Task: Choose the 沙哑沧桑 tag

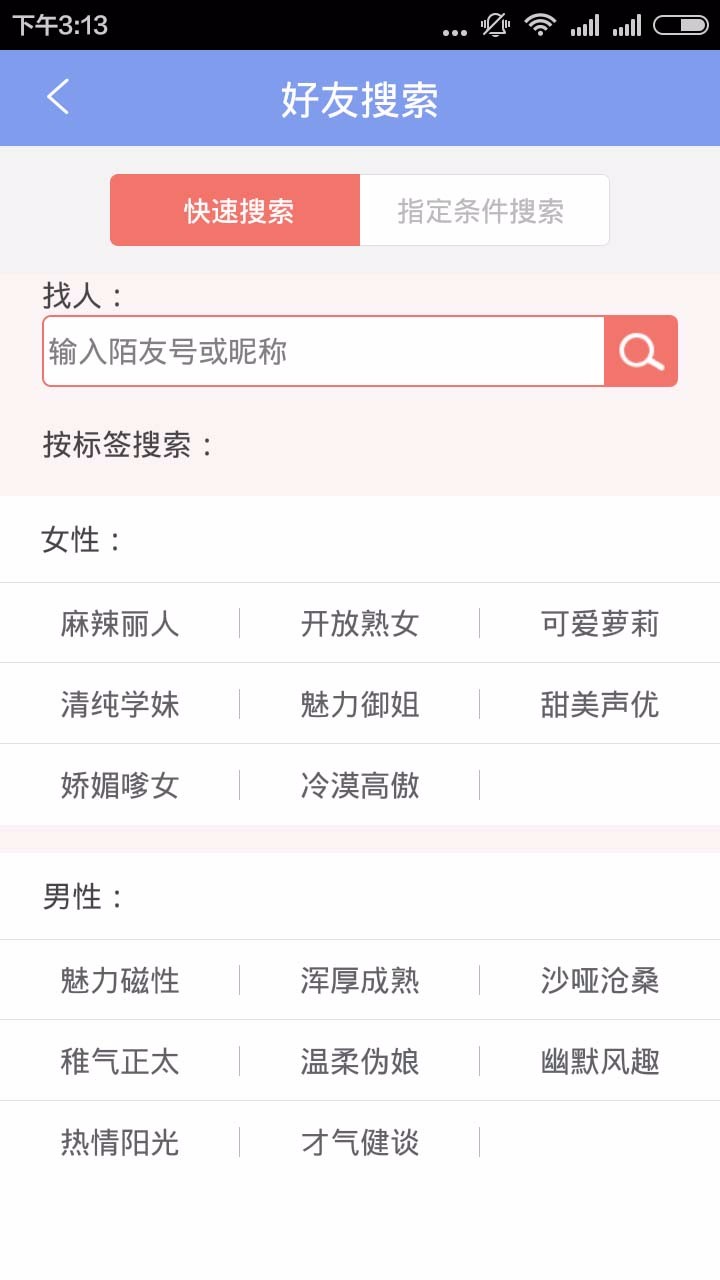Action: click(x=600, y=980)
